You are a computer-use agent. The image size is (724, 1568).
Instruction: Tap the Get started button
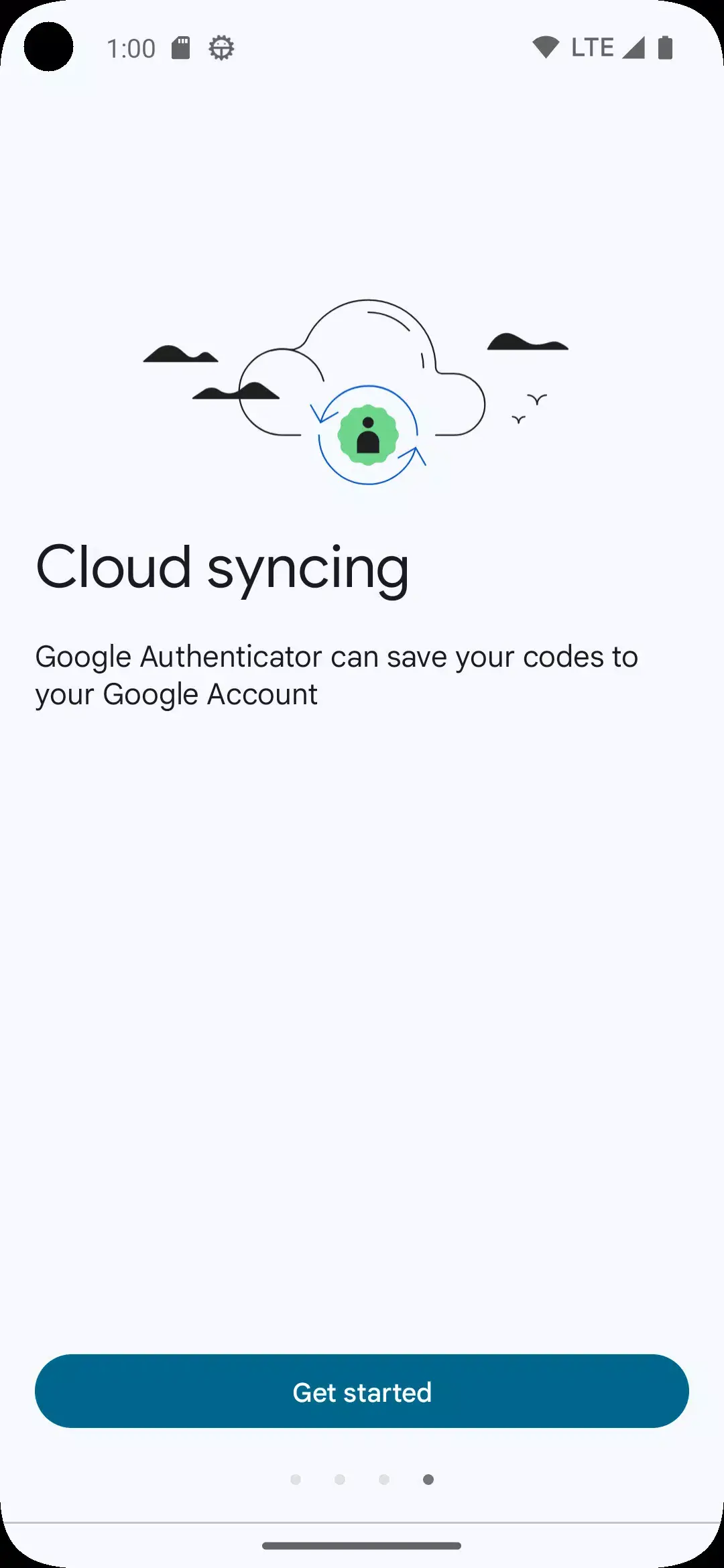[x=362, y=1392]
